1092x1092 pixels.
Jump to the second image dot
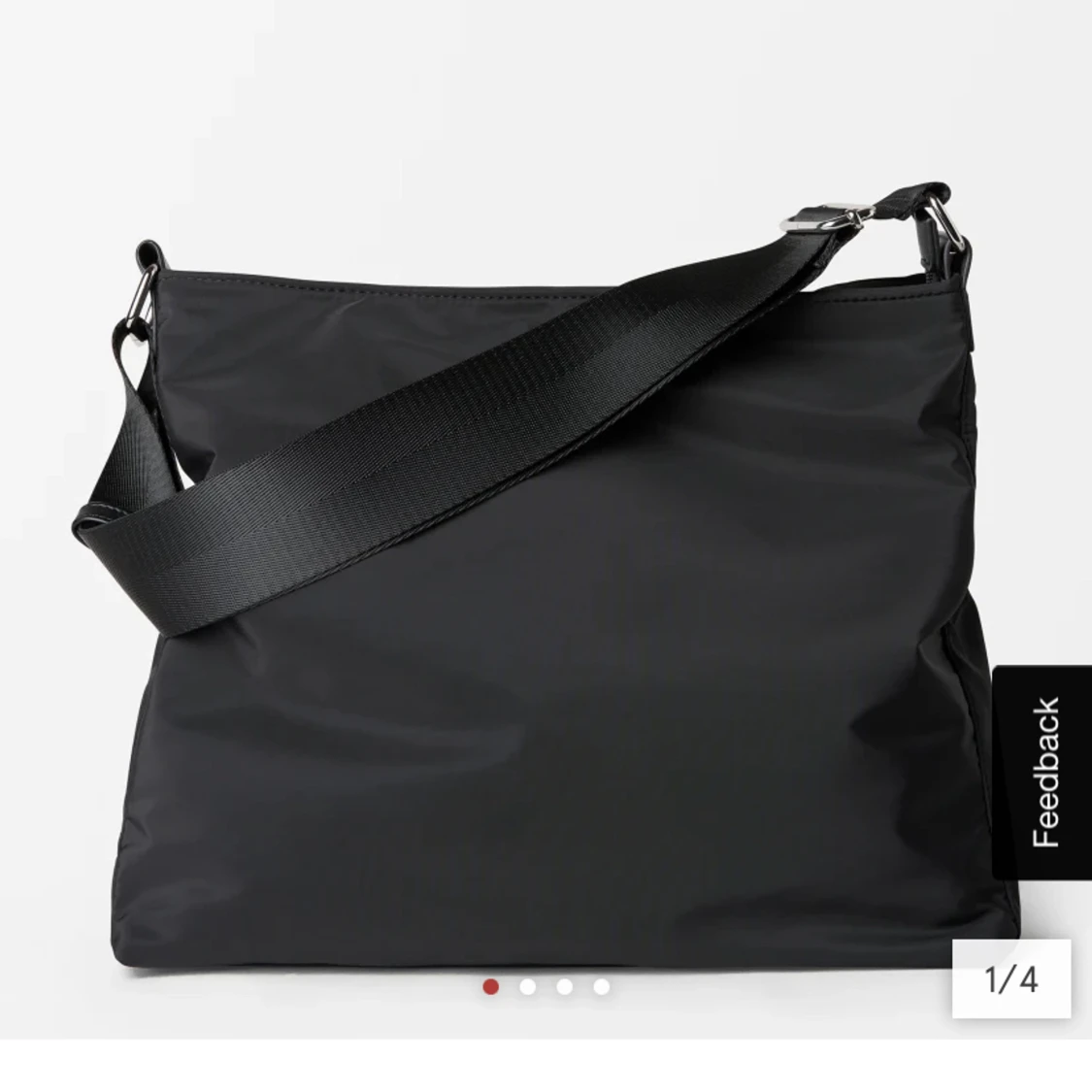[528, 987]
